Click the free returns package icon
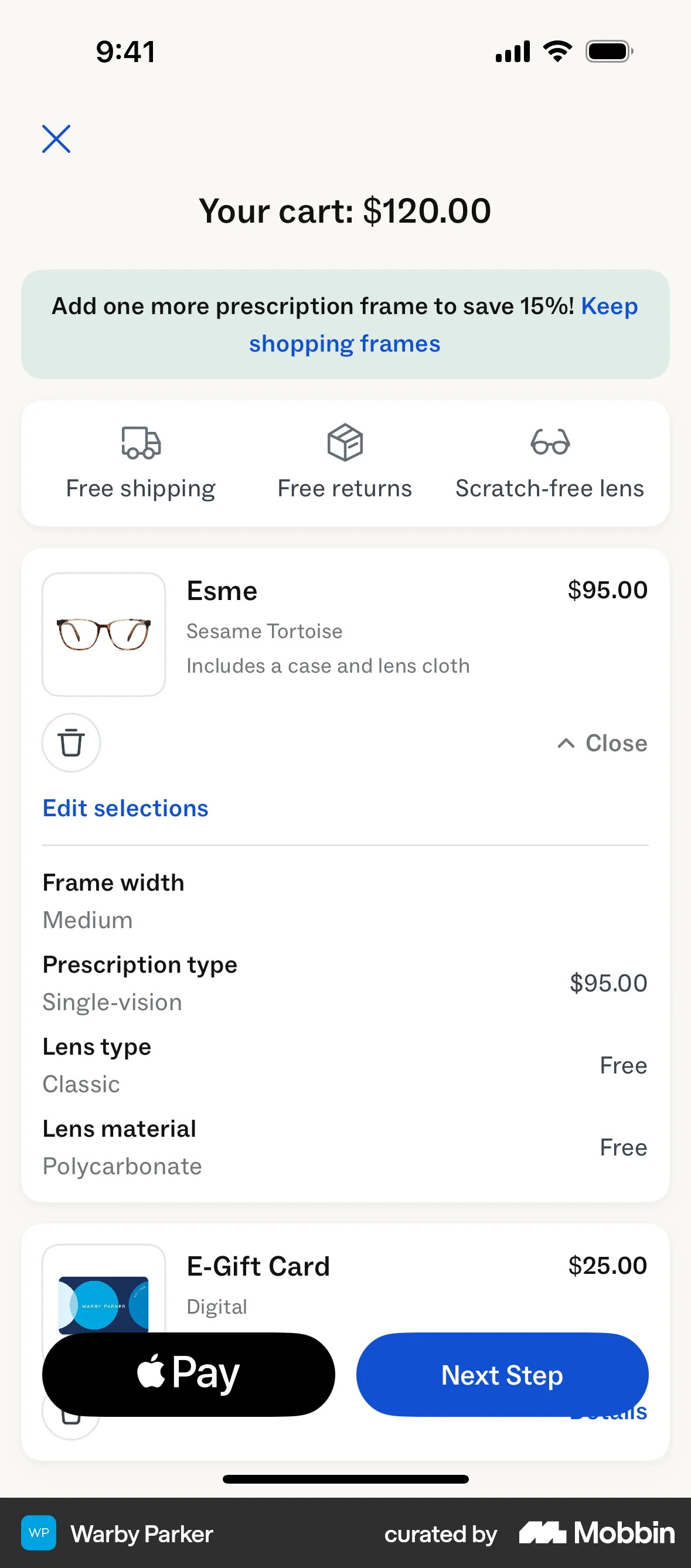The image size is (691, 1568). (x=344, y=442)
